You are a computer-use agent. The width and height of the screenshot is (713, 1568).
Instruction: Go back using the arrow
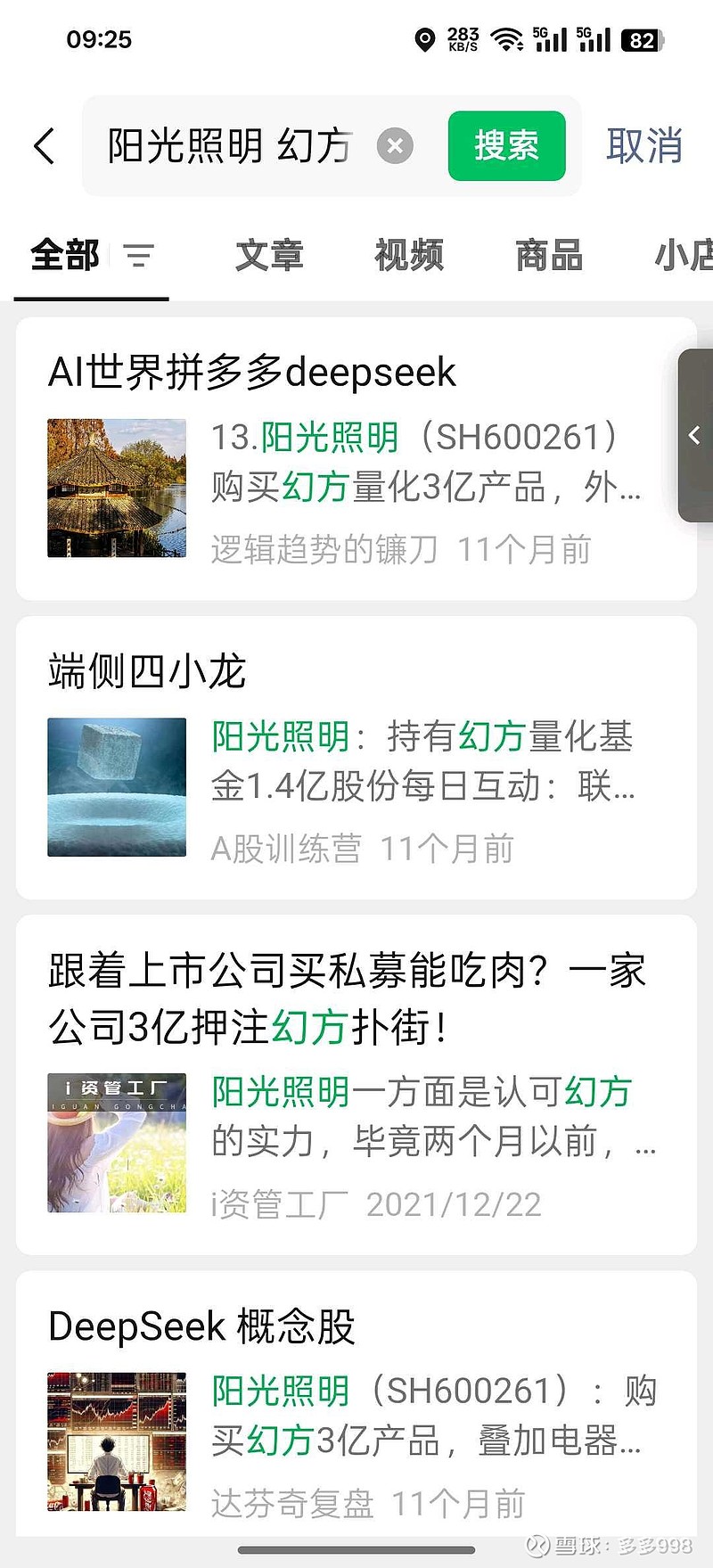point(45,145)
